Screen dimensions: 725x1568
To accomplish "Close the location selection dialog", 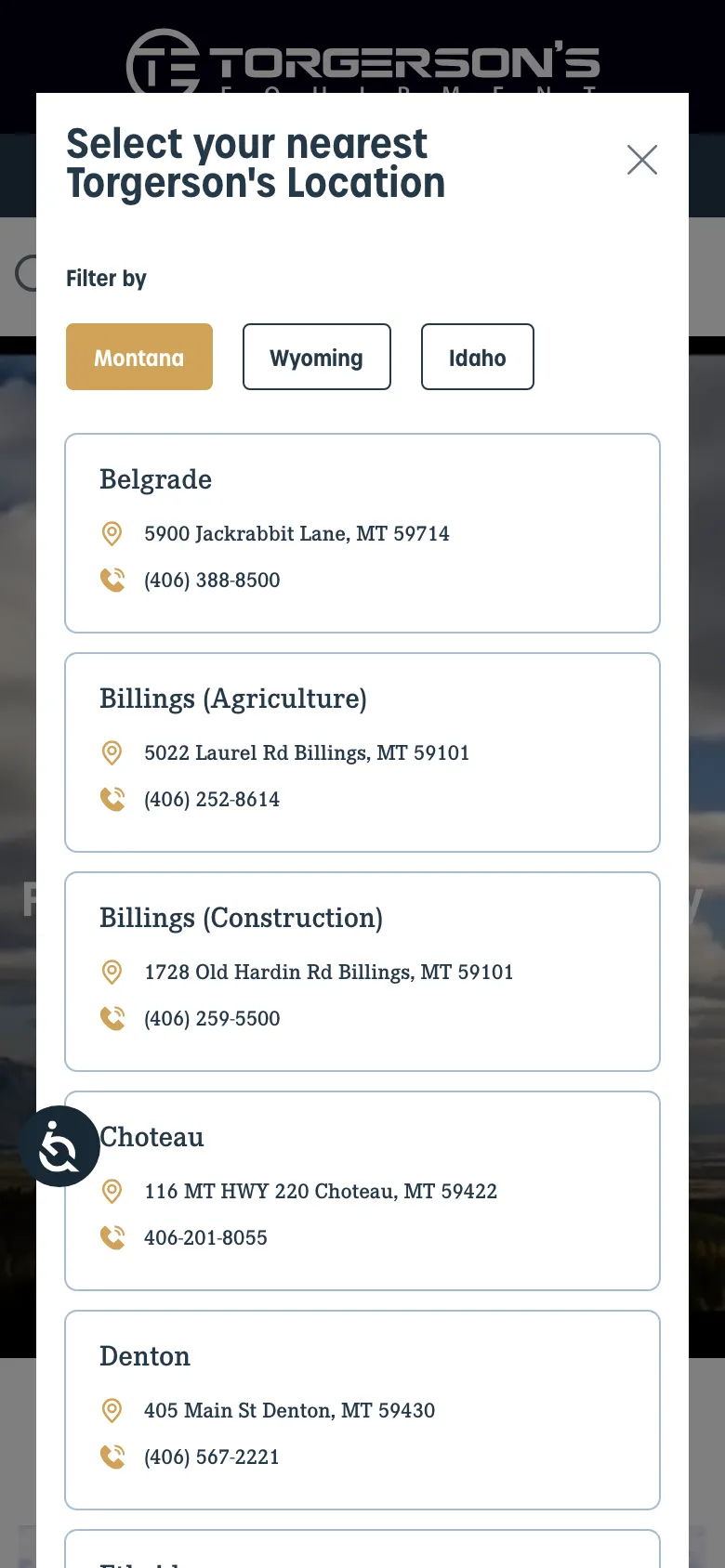I will (x=641, y=160).
